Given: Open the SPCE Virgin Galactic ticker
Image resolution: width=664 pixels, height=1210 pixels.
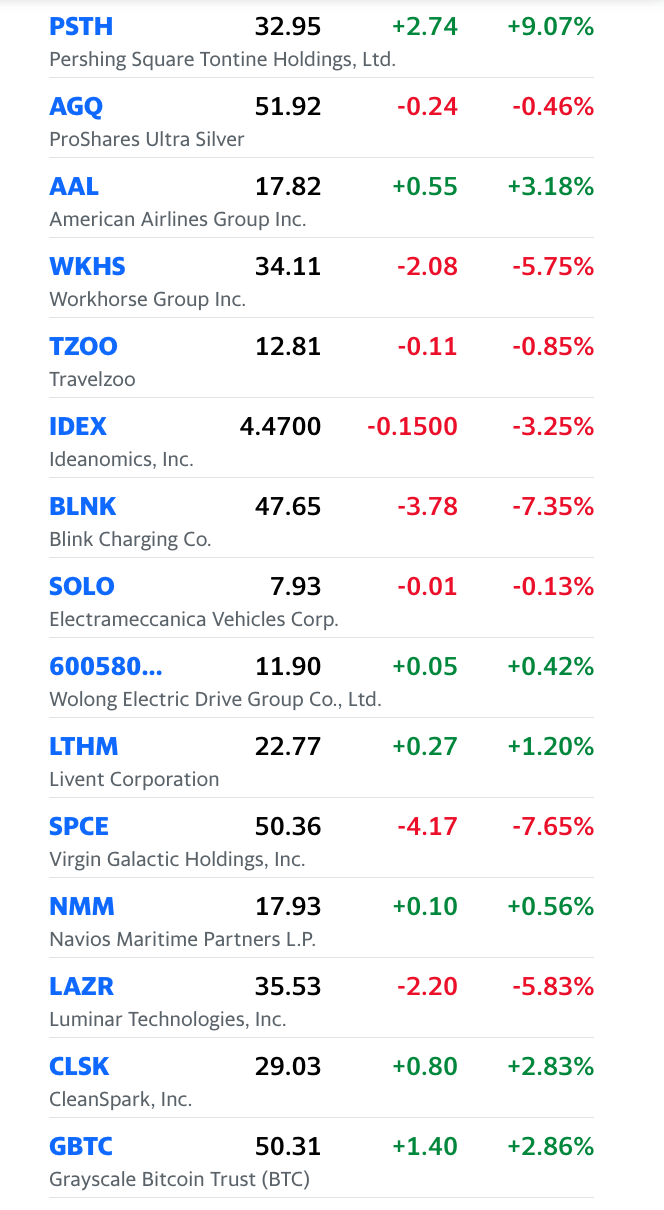Looking at the screenshot, I should pyautogui.click(x=79, y=827).
